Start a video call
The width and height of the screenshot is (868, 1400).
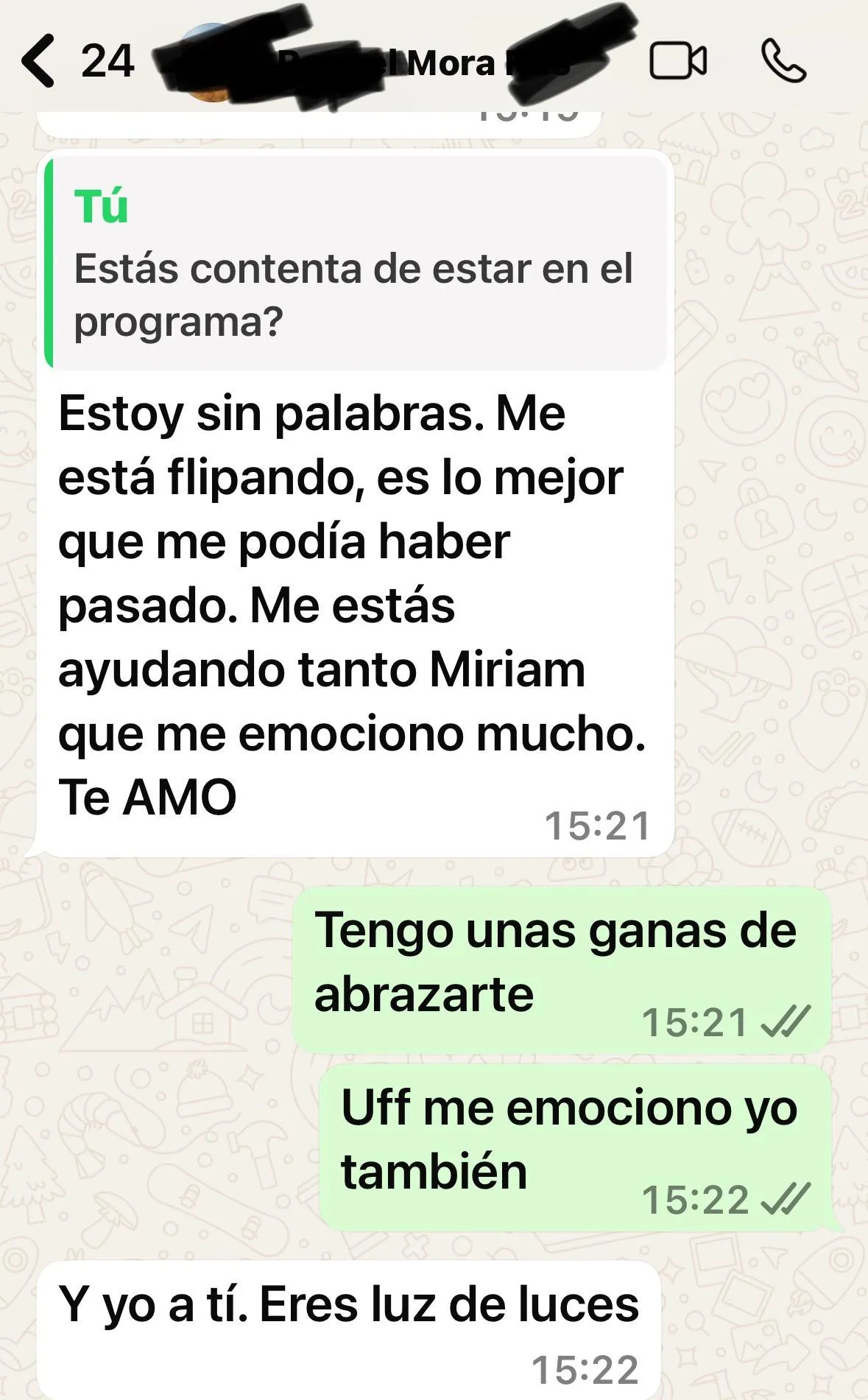[678, 61]
